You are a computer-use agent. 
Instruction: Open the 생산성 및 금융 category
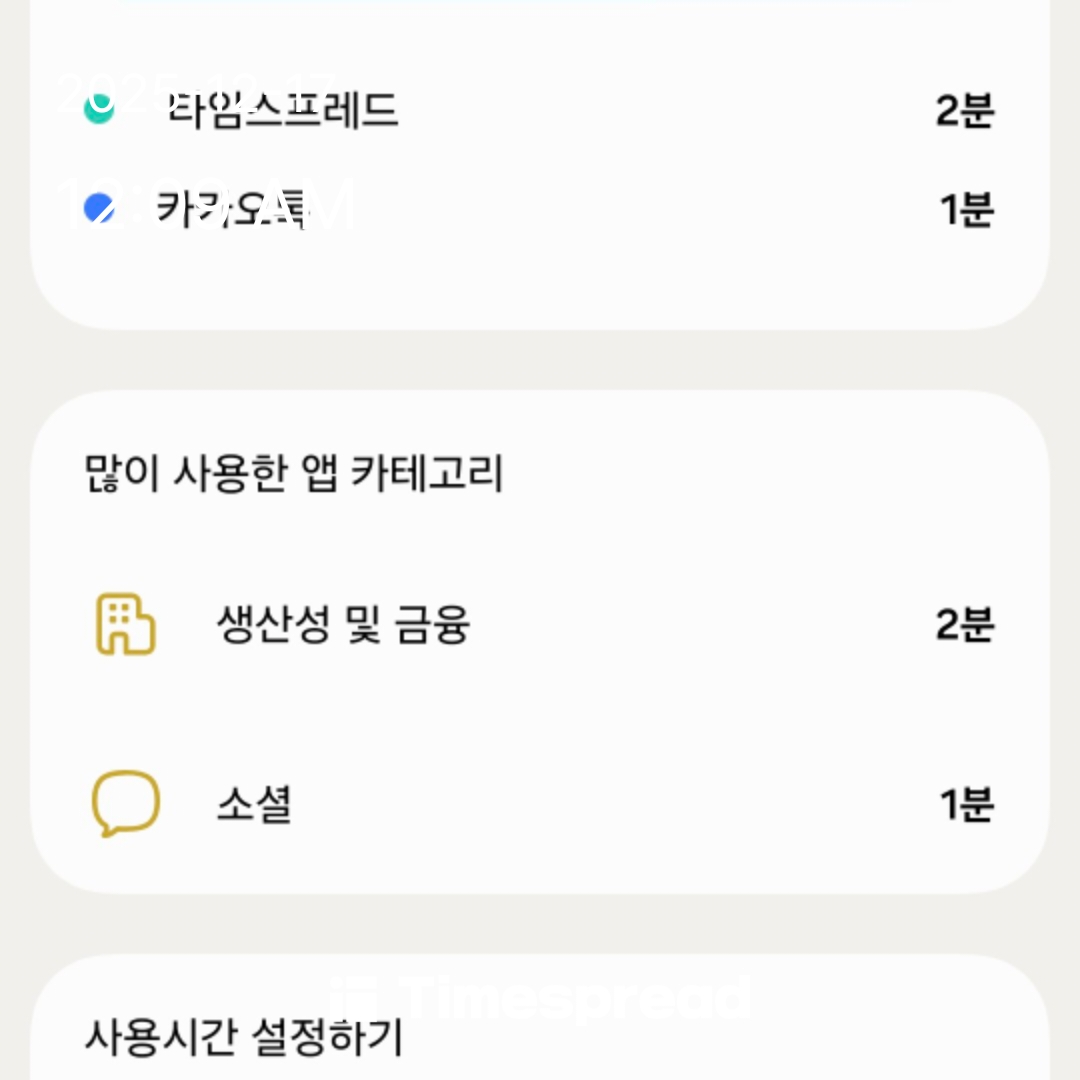[343, 626]
